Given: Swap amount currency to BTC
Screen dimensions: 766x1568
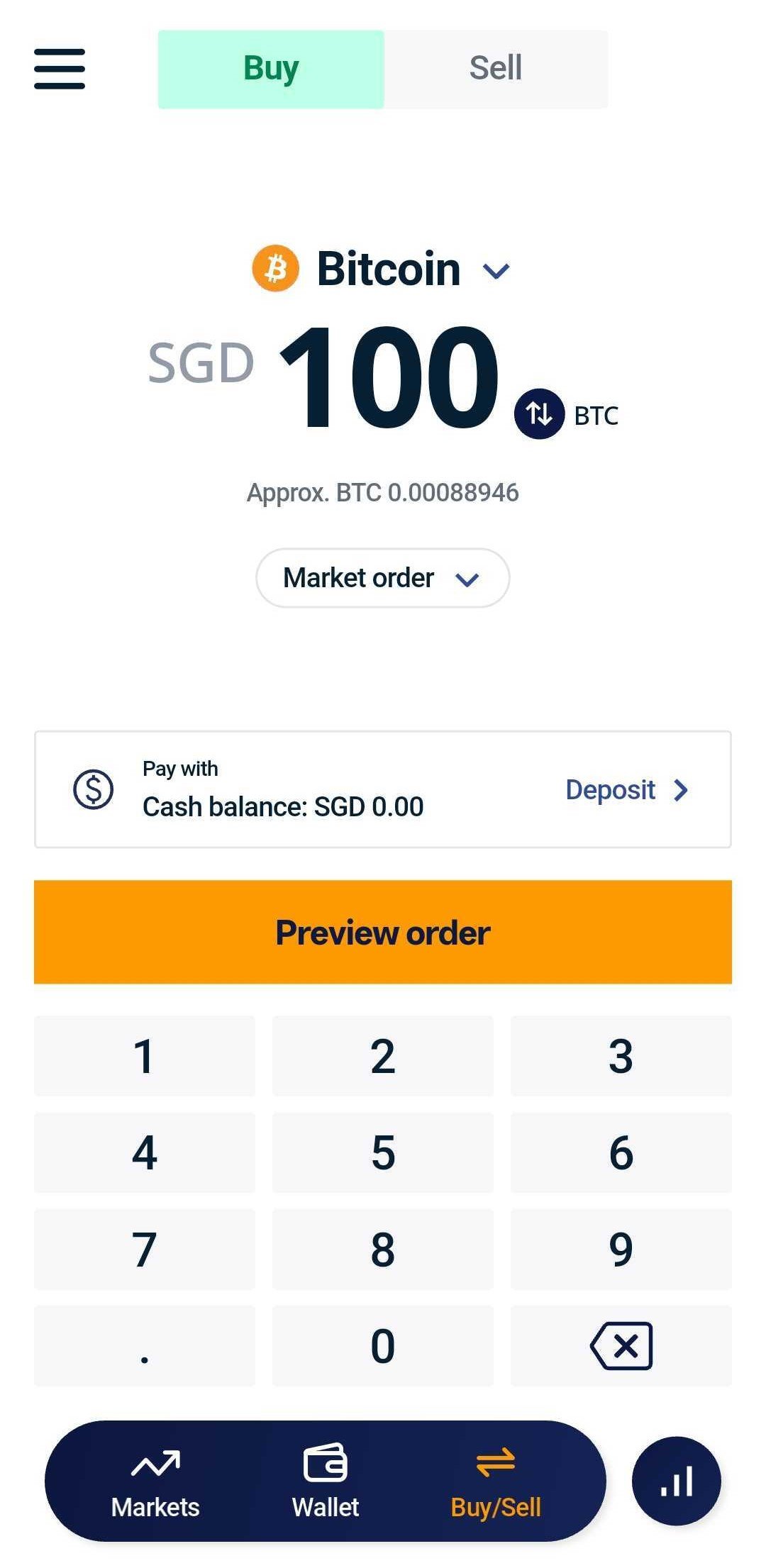Looking at the screenshot, I should [x=539, y=414].
